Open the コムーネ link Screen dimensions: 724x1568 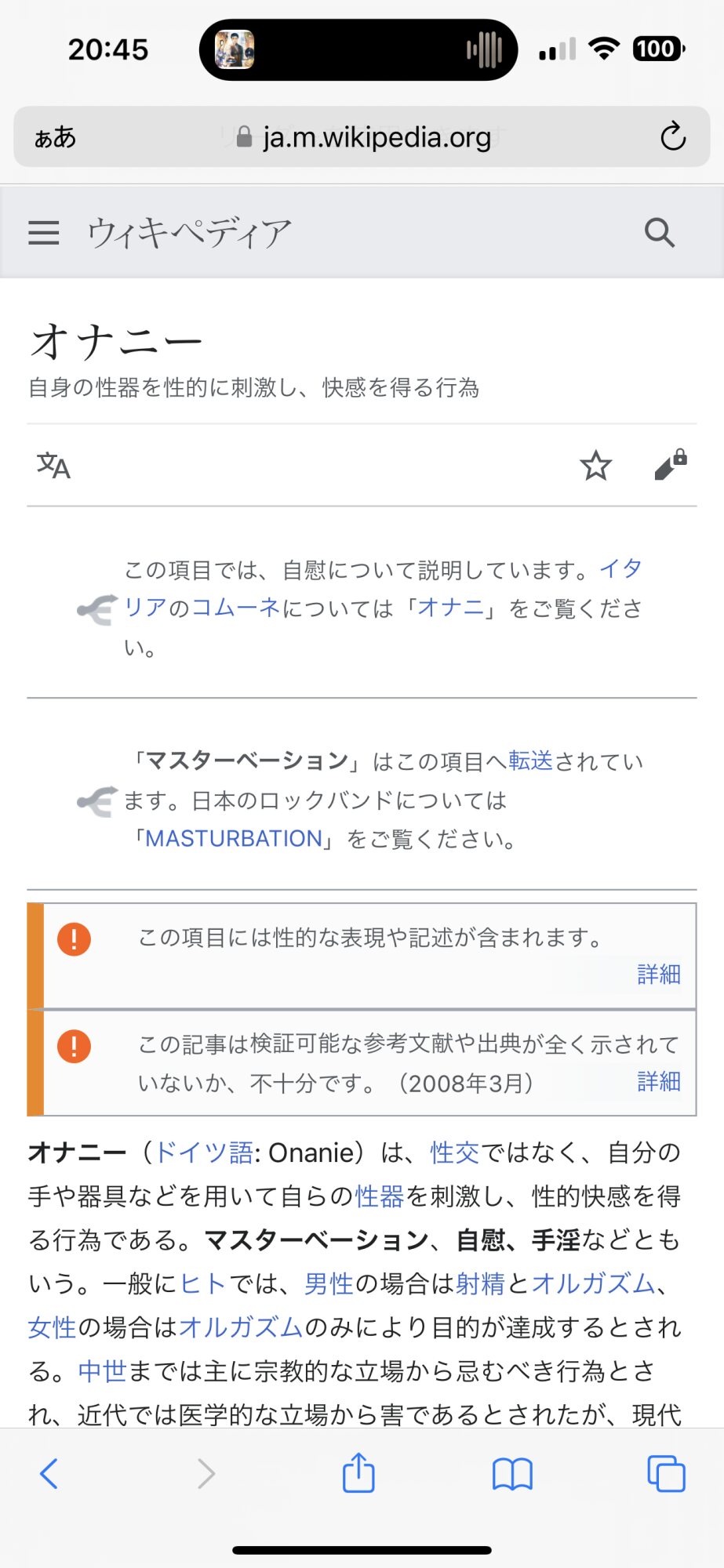[x=236, y=608]
